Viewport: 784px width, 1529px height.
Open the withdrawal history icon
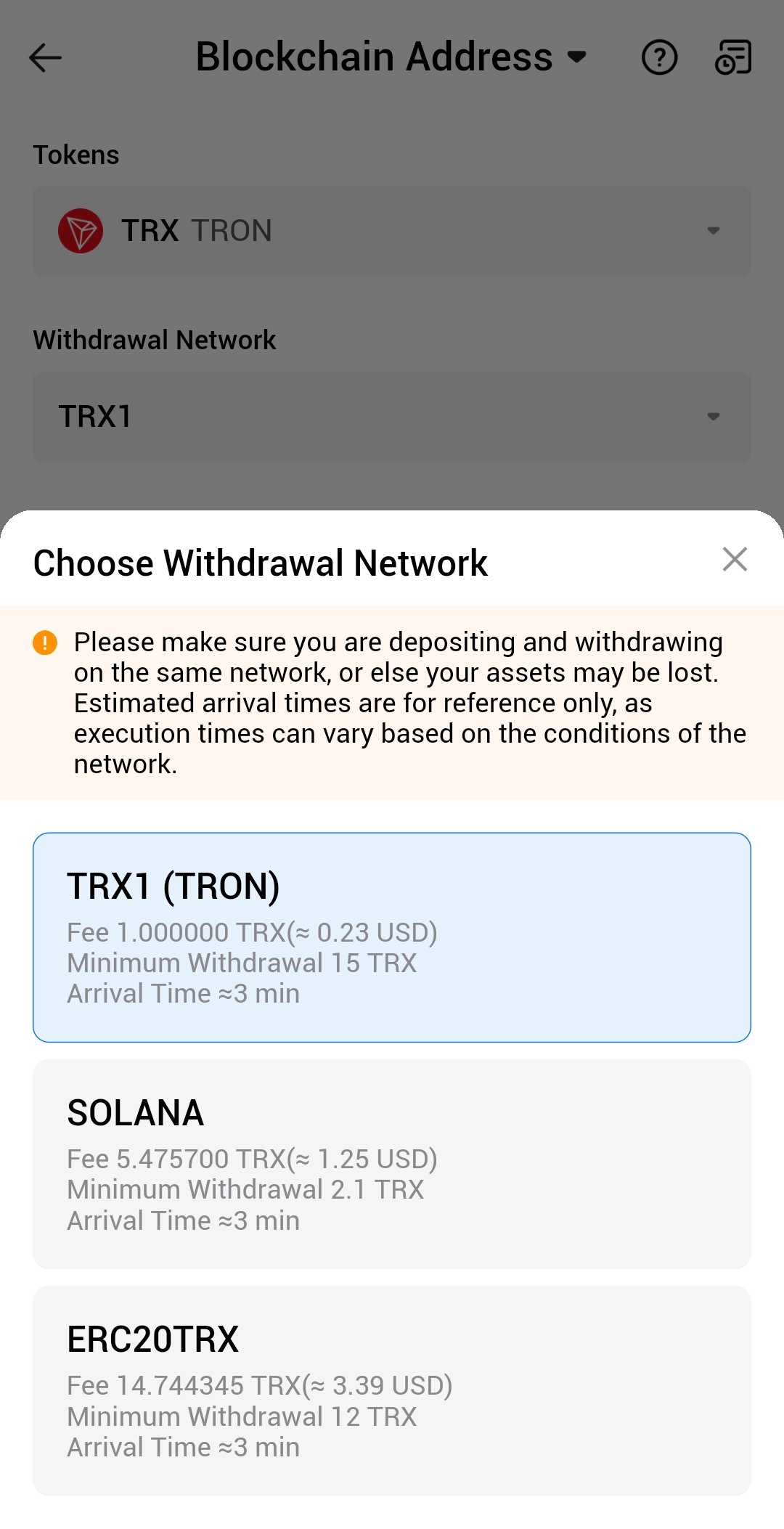(x=733, y=57)
